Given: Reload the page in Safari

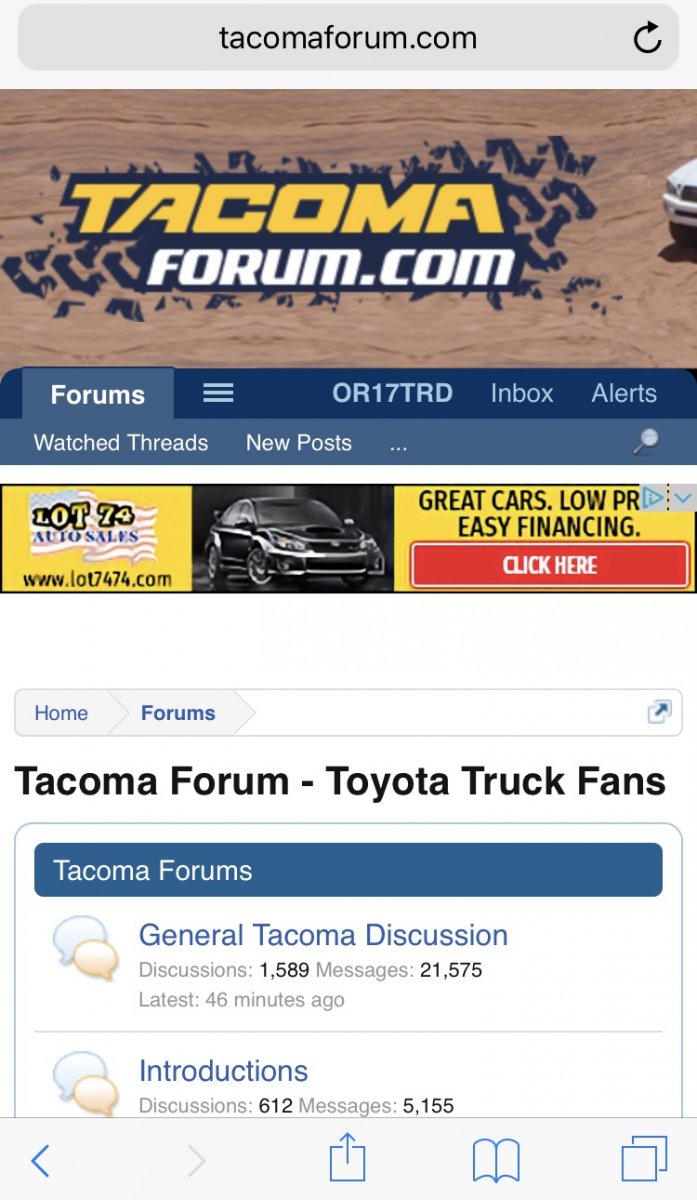Looking at the screenshot, I should click(647, 39).
